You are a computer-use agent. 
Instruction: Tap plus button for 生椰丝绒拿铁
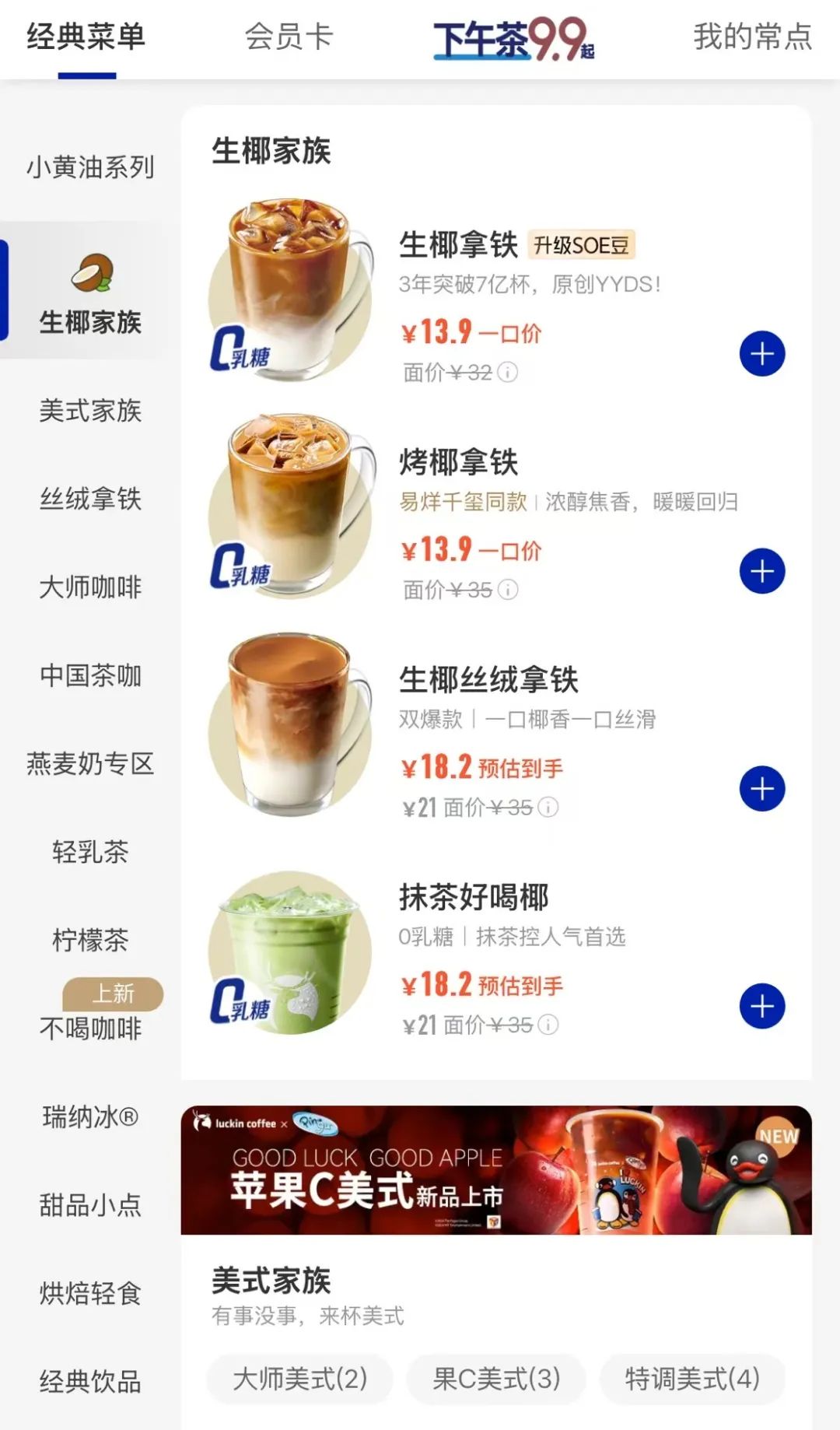coord(761,788)
